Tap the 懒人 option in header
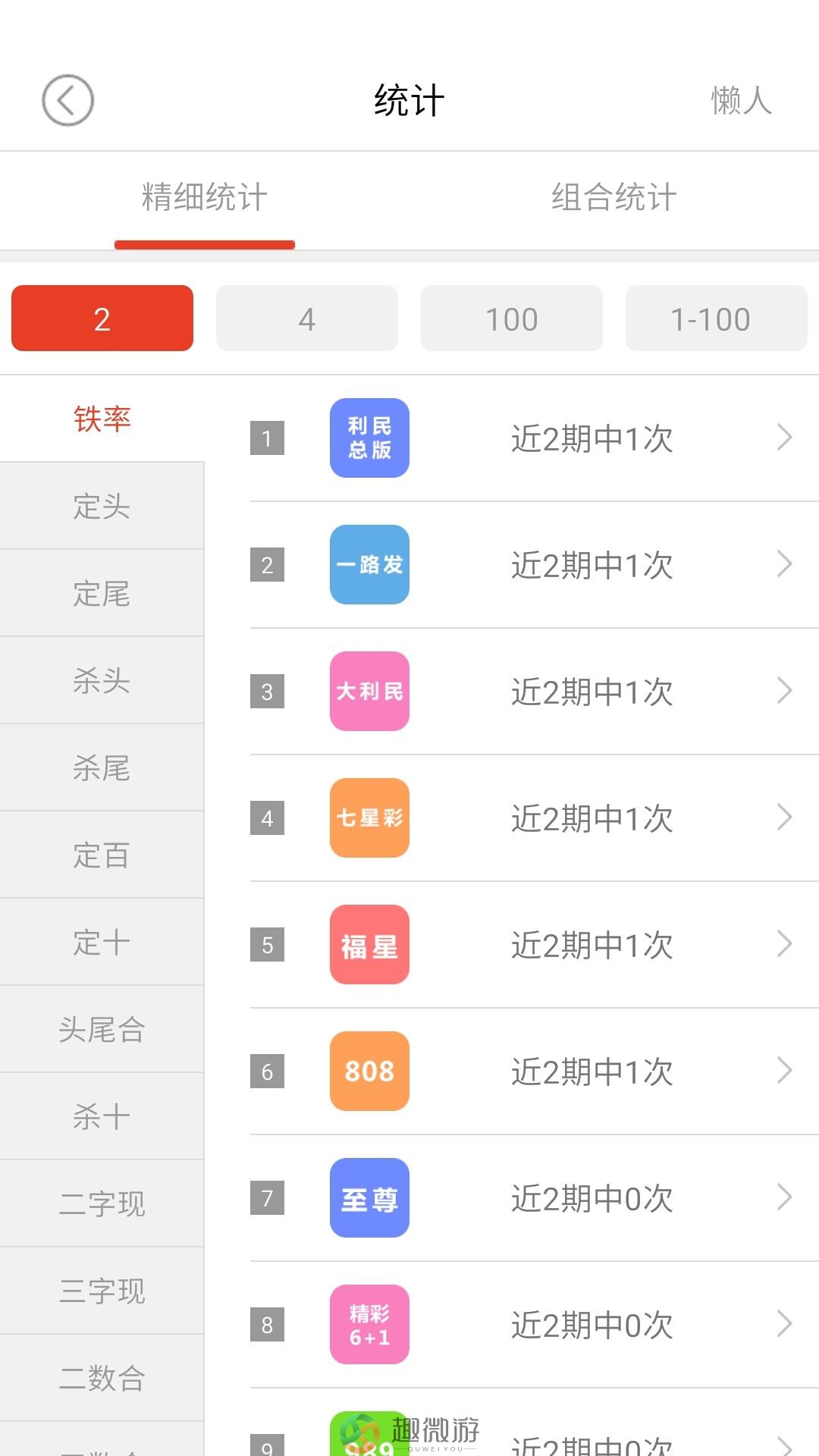Viewport: 819px width, 1456px height. click(x=741, y=100)
